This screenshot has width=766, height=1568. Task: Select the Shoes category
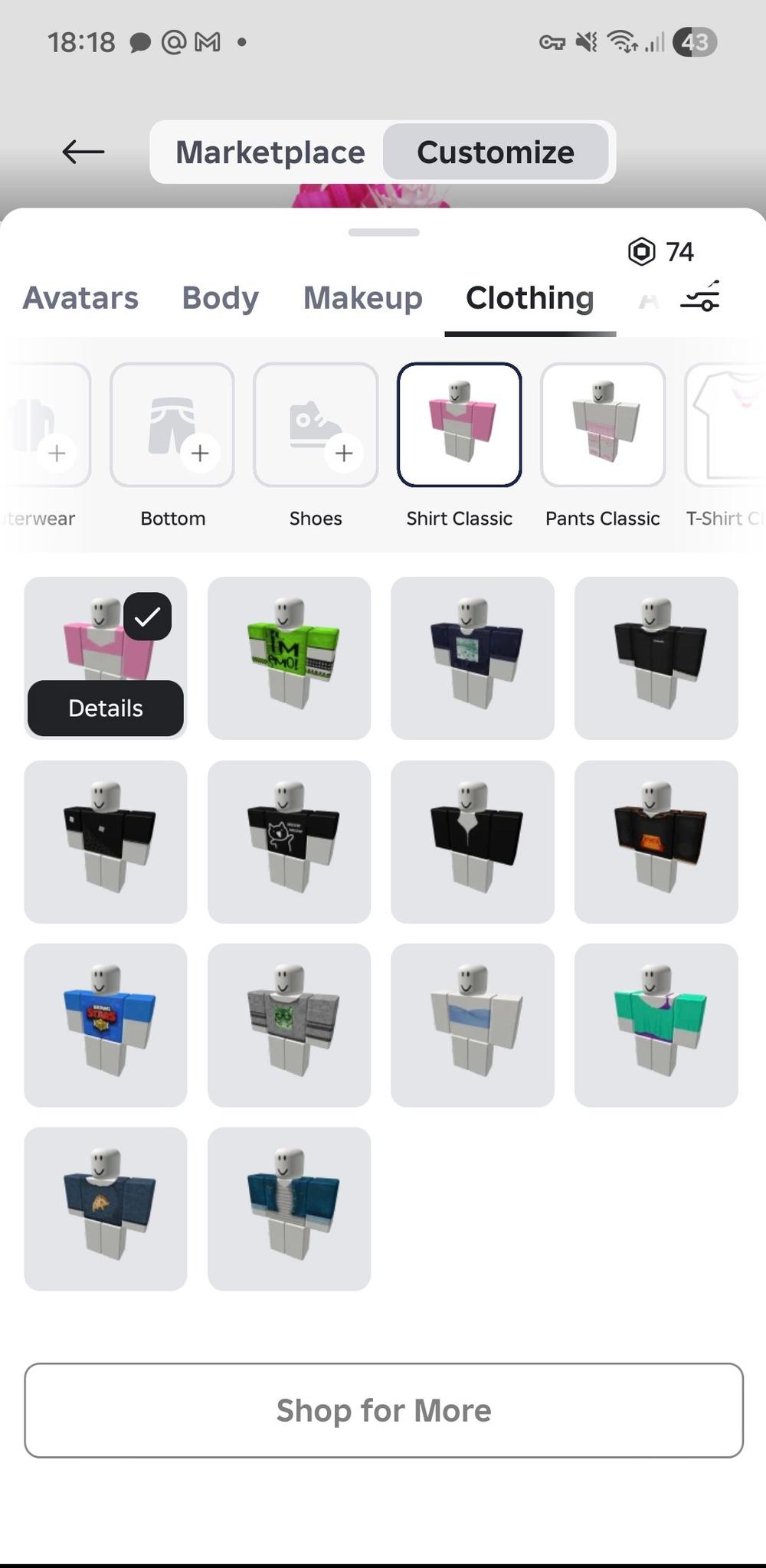316,425
